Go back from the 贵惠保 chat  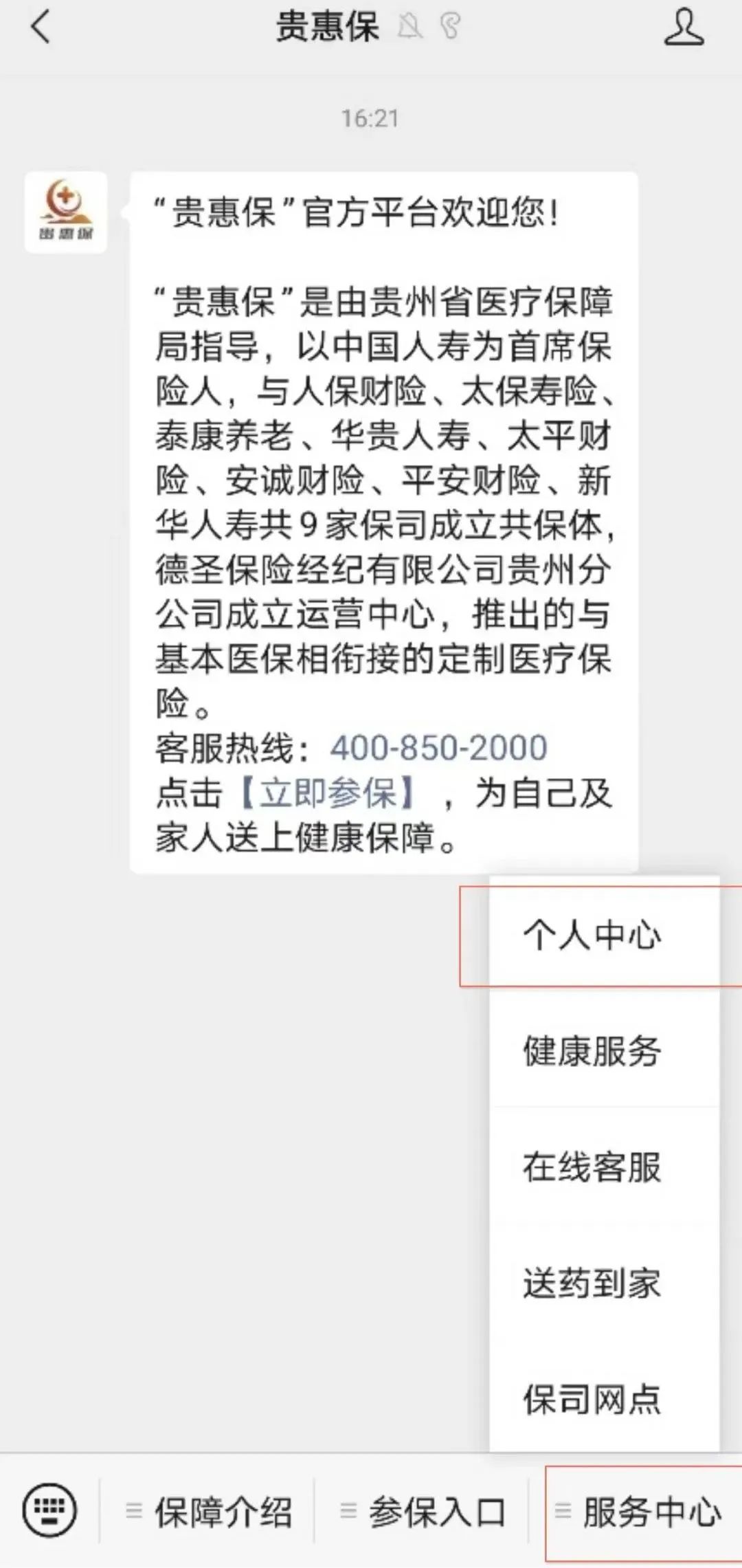coord(41,28)
